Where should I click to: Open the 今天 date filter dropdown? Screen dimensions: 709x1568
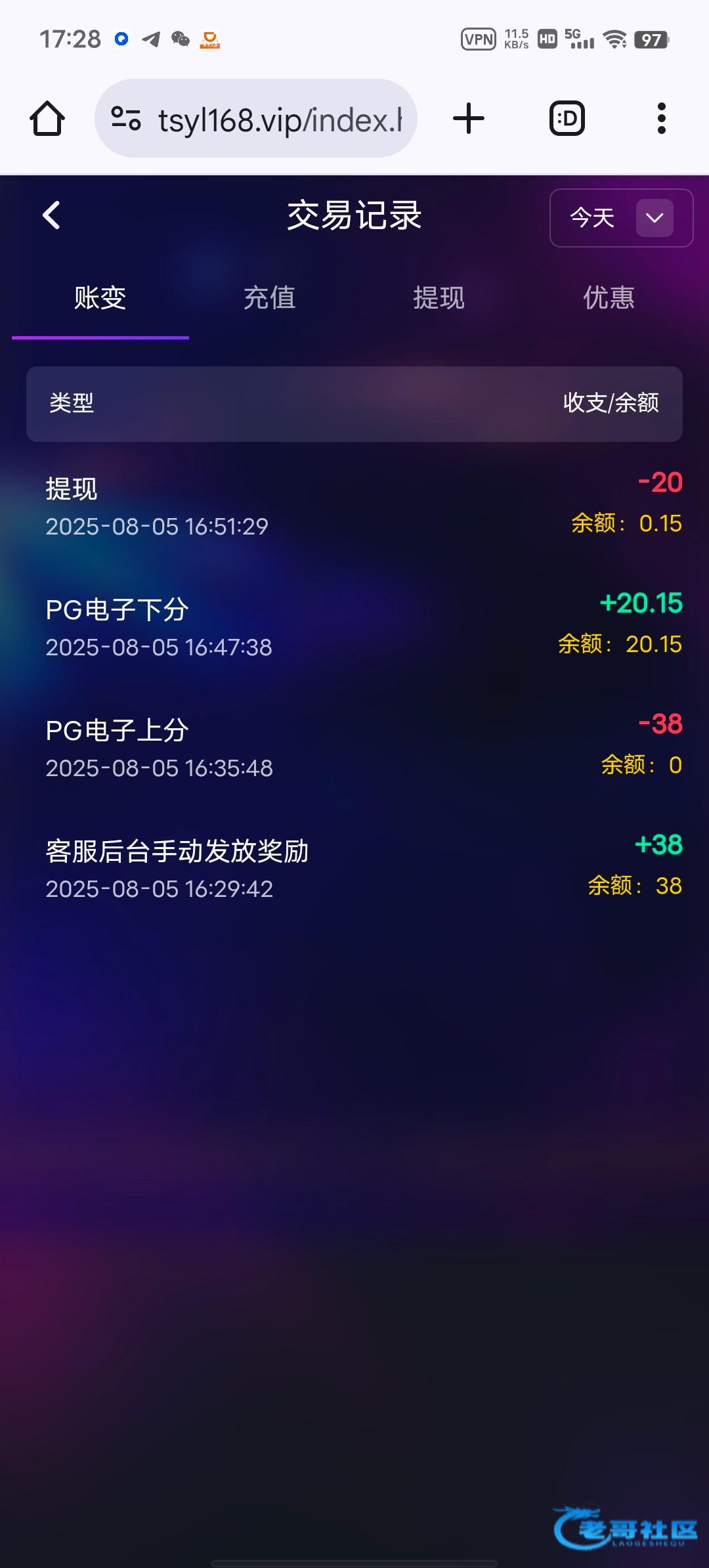tap(621, 218)
